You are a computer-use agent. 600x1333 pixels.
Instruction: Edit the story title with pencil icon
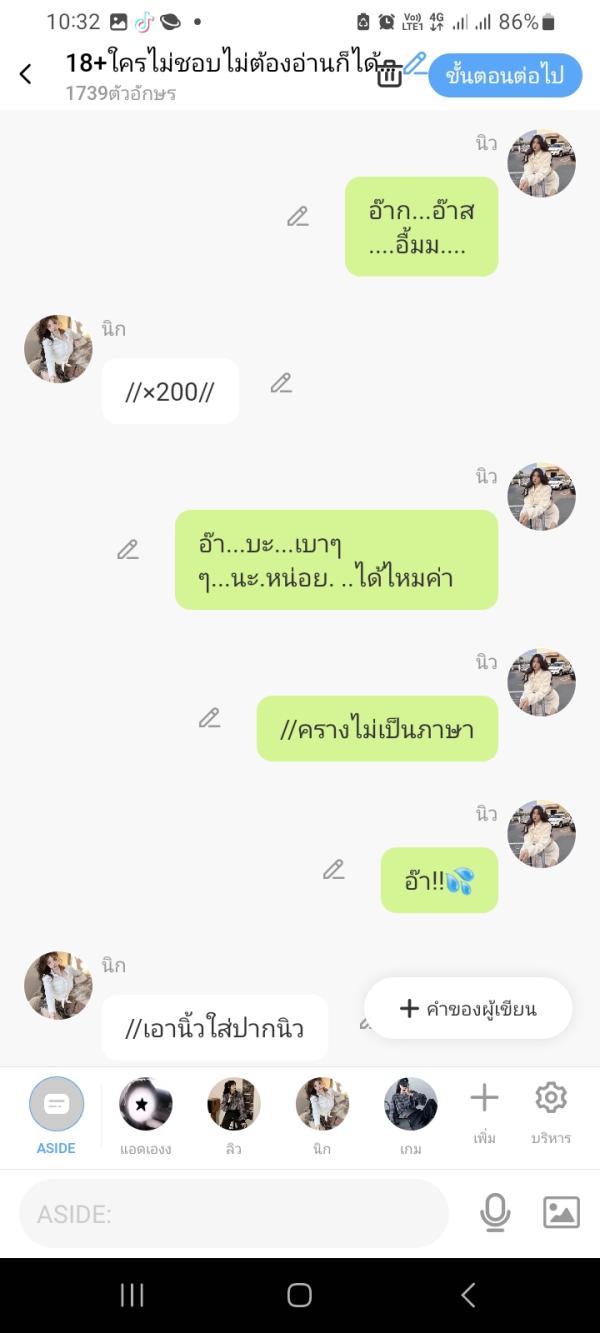click(x=415, y=64)
